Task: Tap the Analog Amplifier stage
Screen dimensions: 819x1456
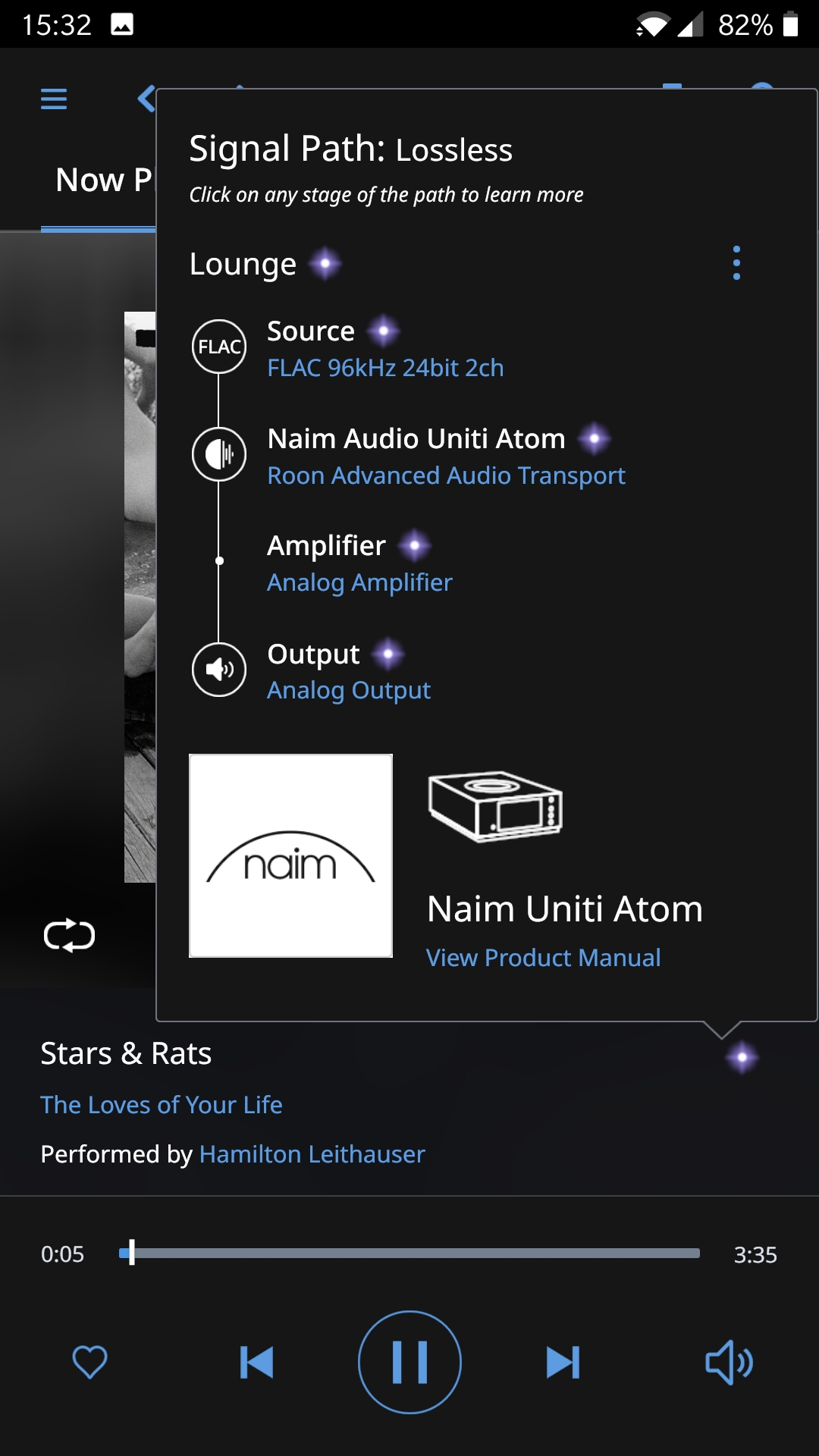Action: (359, 582)
